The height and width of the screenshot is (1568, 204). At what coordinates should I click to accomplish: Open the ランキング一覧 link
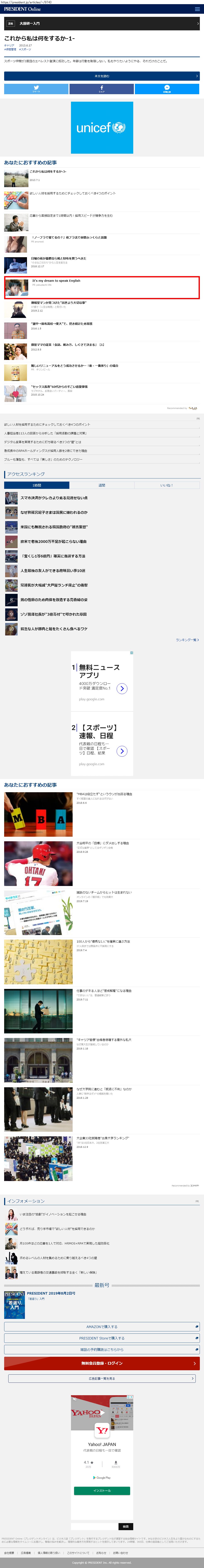click(186, 640)
